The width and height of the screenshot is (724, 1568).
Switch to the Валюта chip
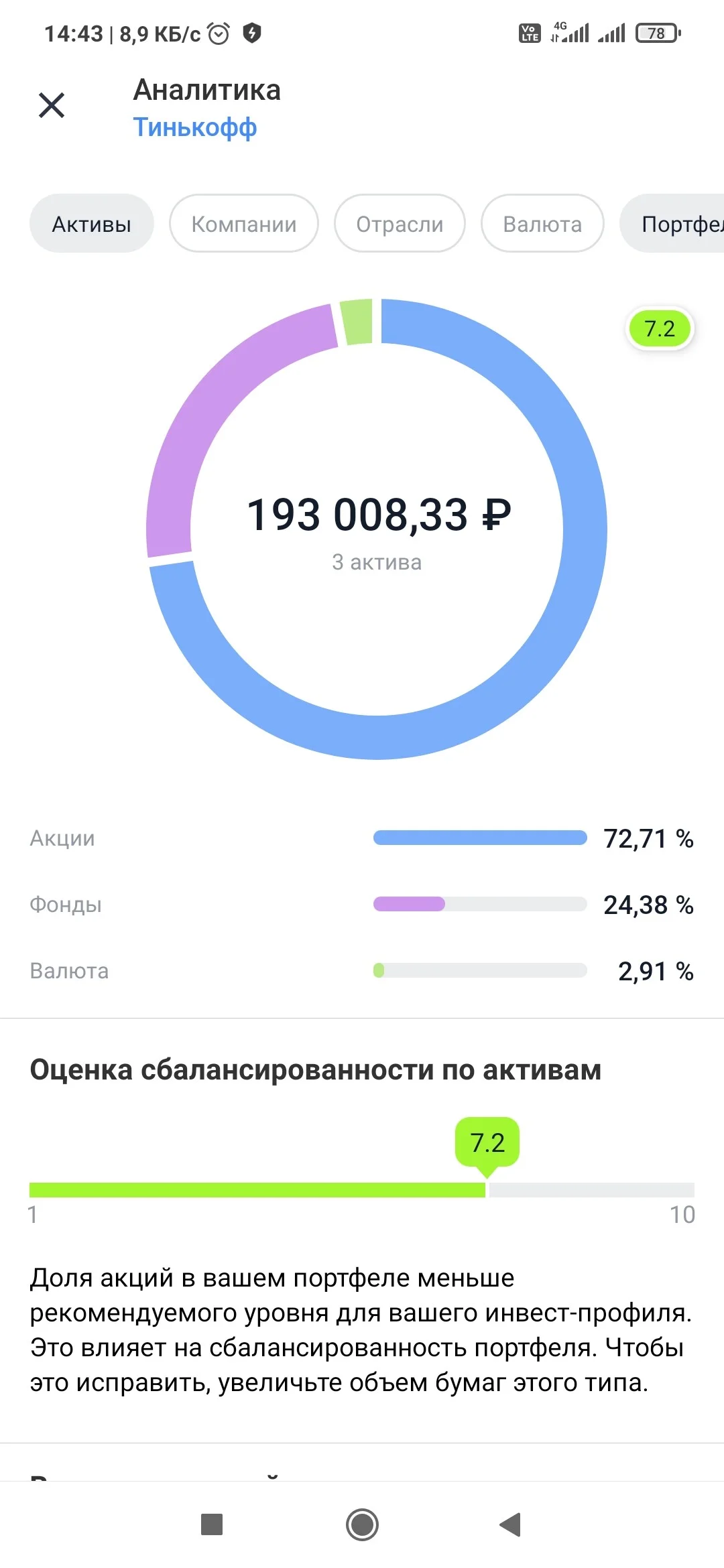(x=542, y=224)
